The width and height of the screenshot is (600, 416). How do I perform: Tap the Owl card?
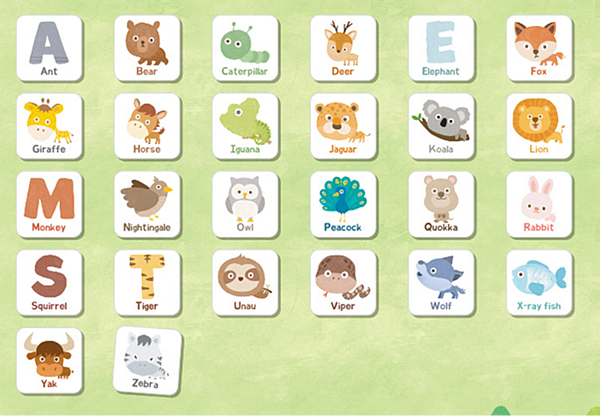coord(245,203)
